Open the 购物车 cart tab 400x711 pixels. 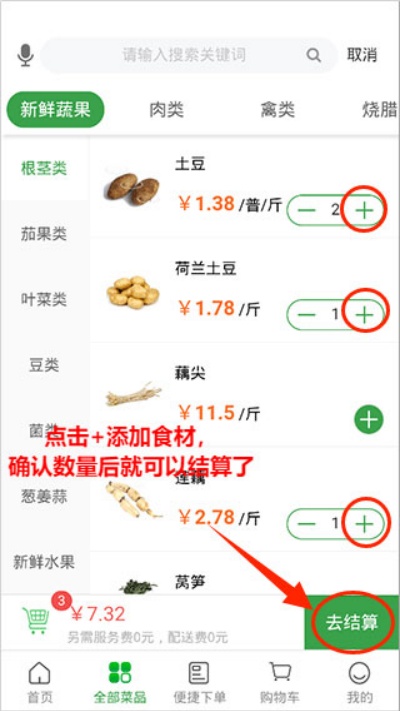point(281,682)
